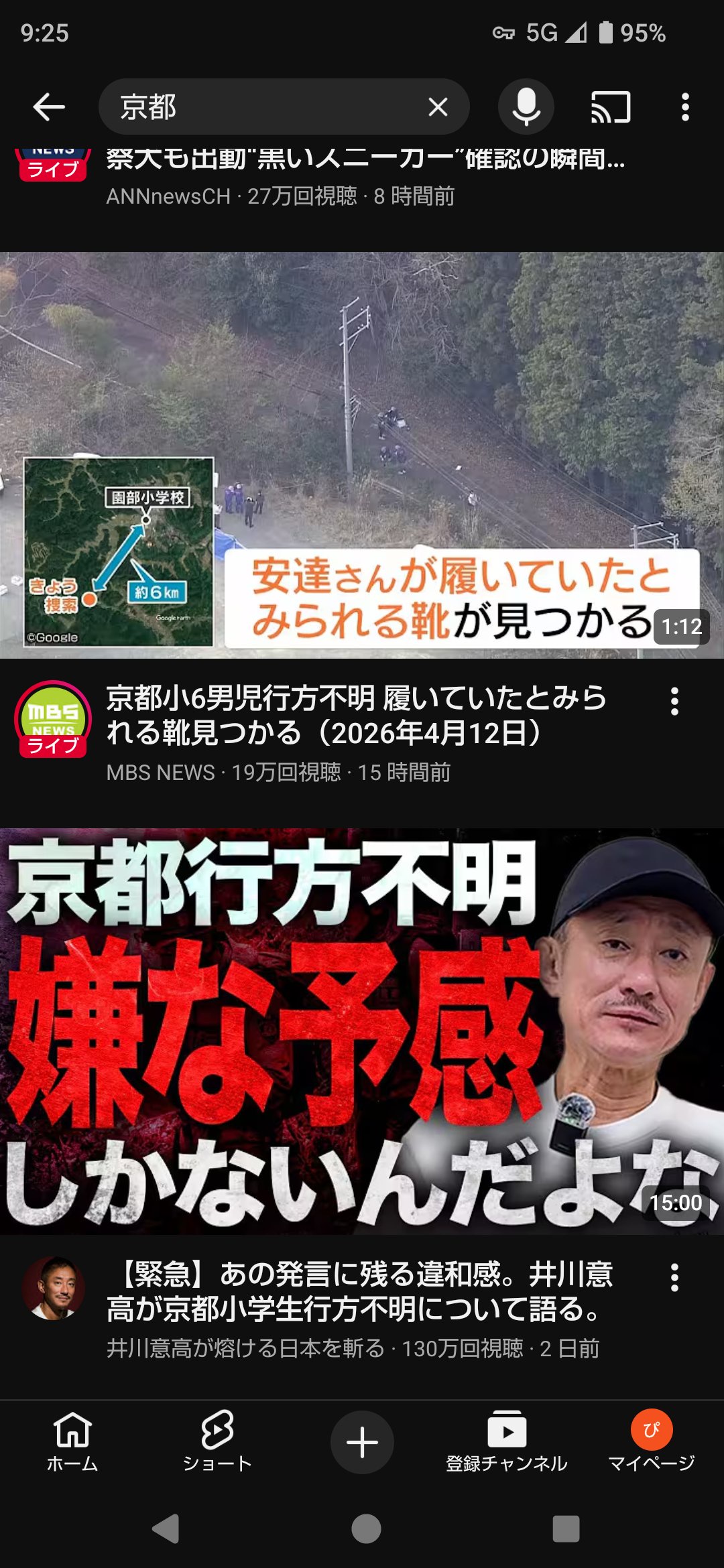This screenshot has width=724, height=1568.
Task: Start voice search with microphone
Action: pyautogui.click(x=526, y=107)
